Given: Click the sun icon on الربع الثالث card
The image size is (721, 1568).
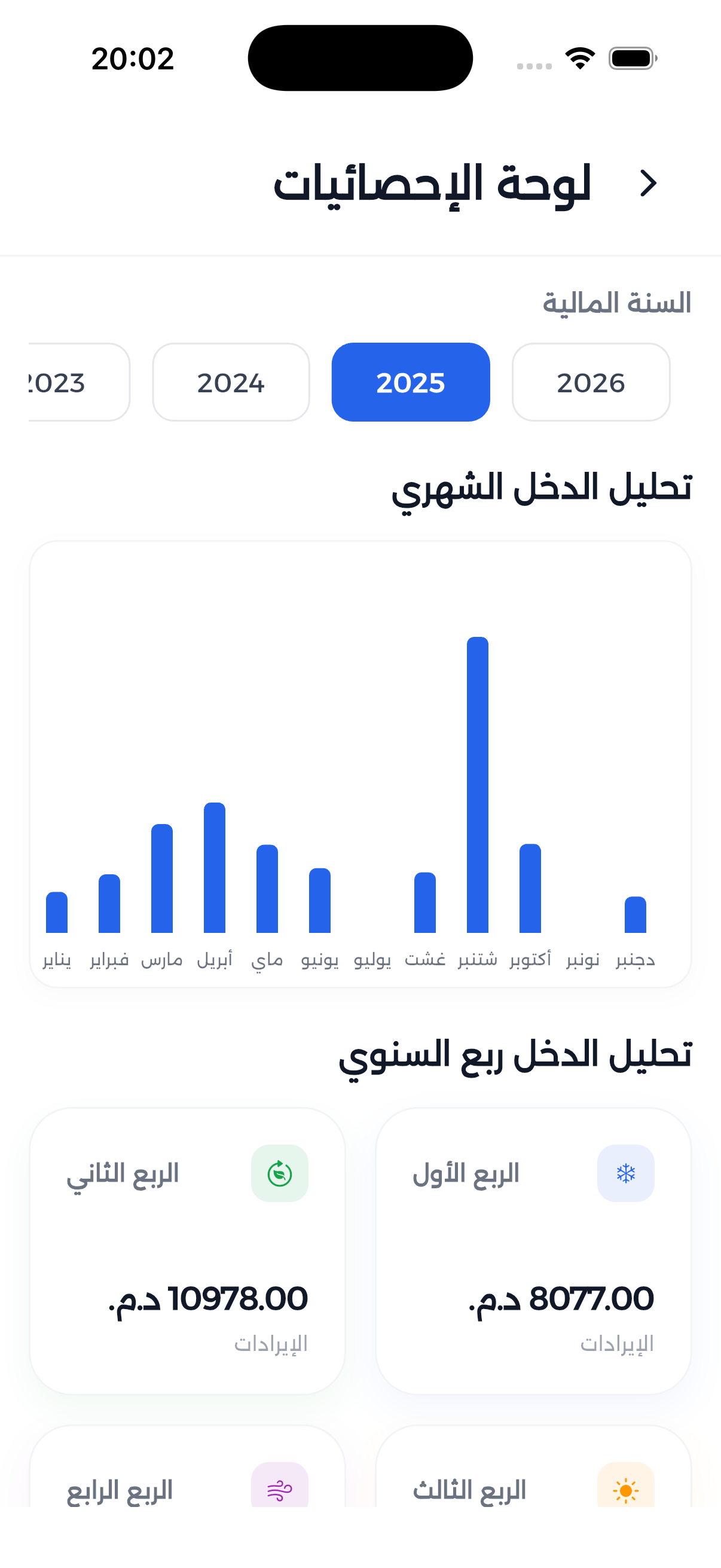Looking at the screenshot, I should pos(627,1490).
